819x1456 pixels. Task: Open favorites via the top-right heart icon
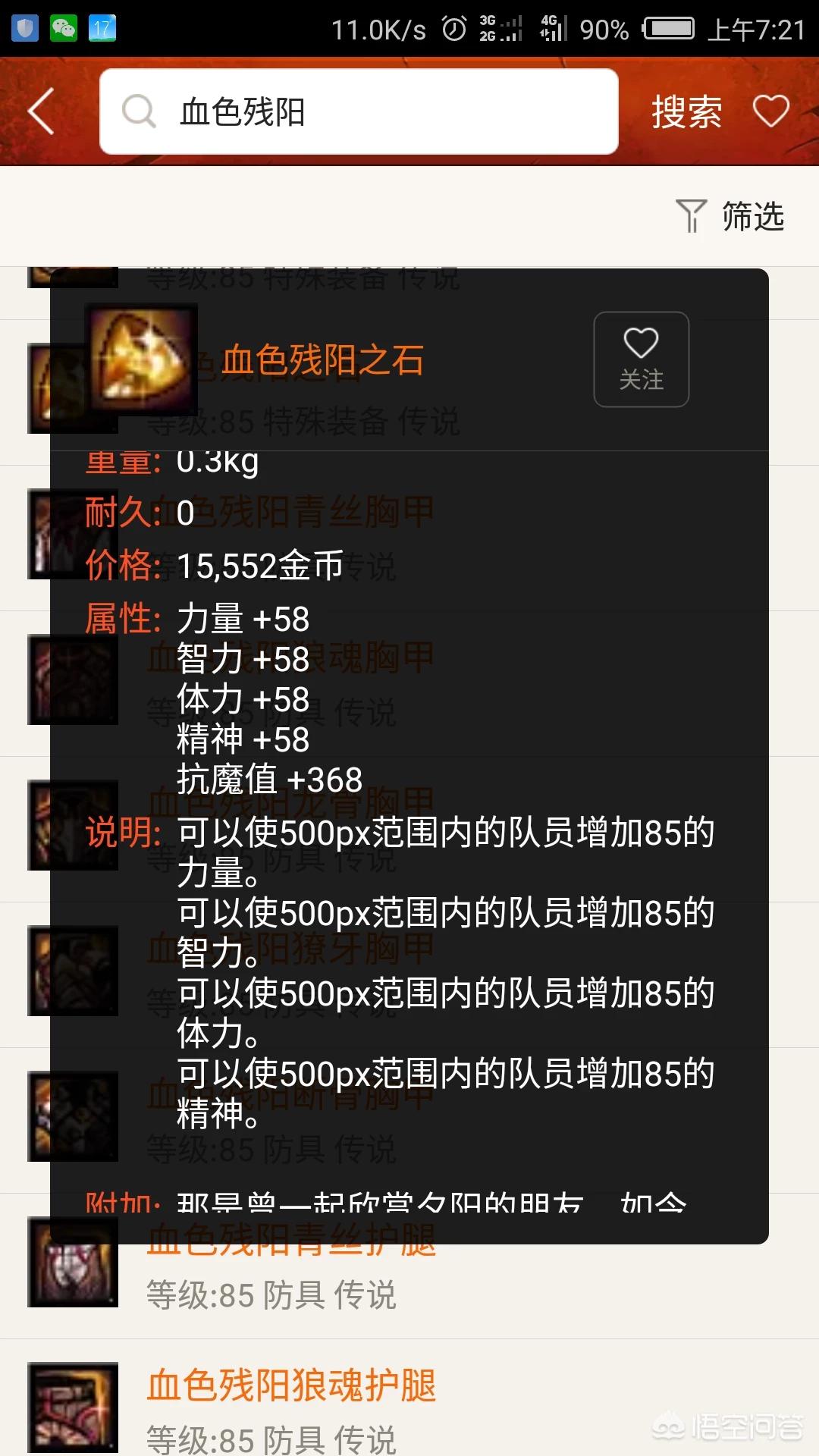(x=771, y=111)
